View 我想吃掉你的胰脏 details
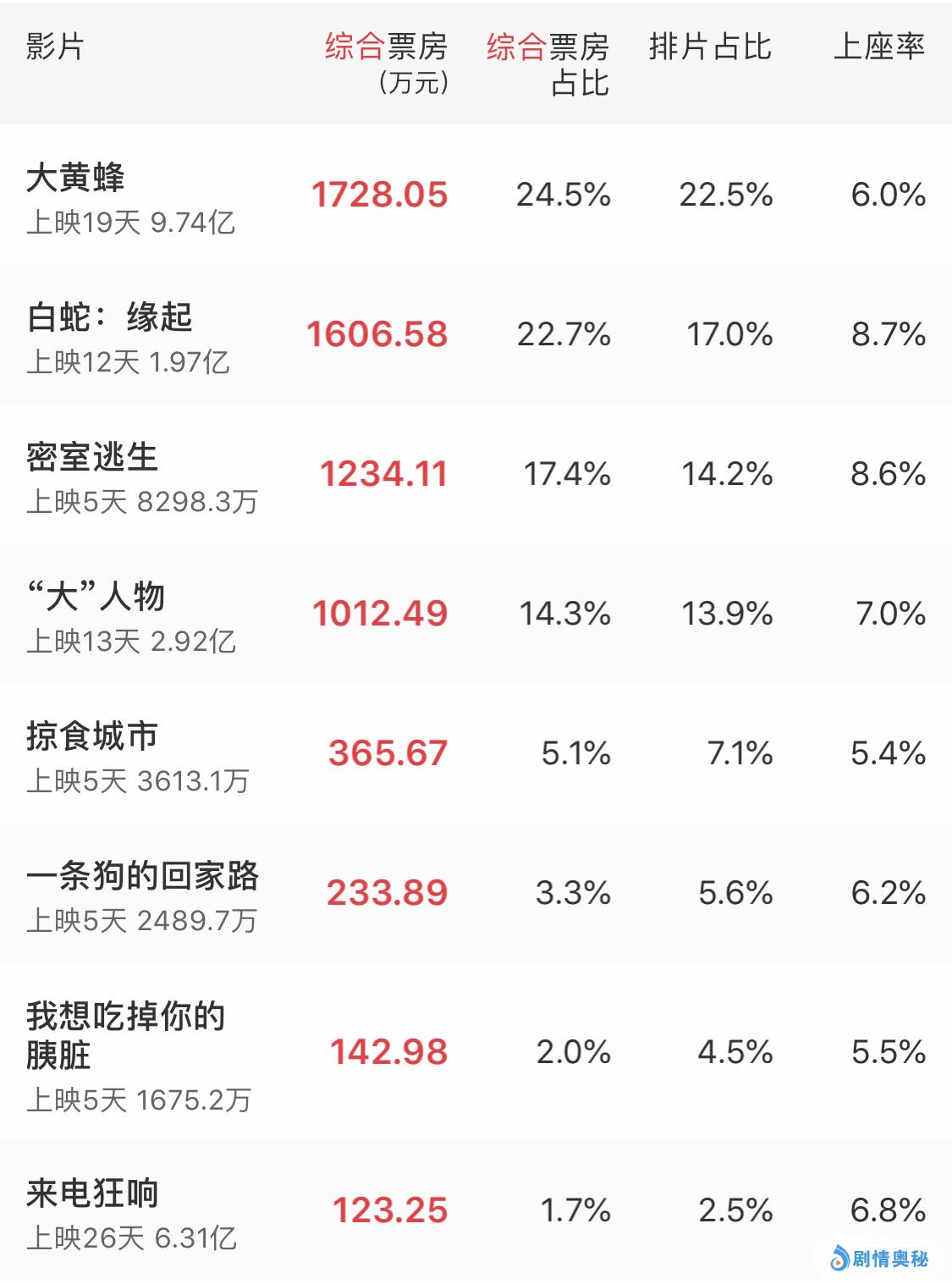Screen dimensions: 952x1284 point(125,1034)
